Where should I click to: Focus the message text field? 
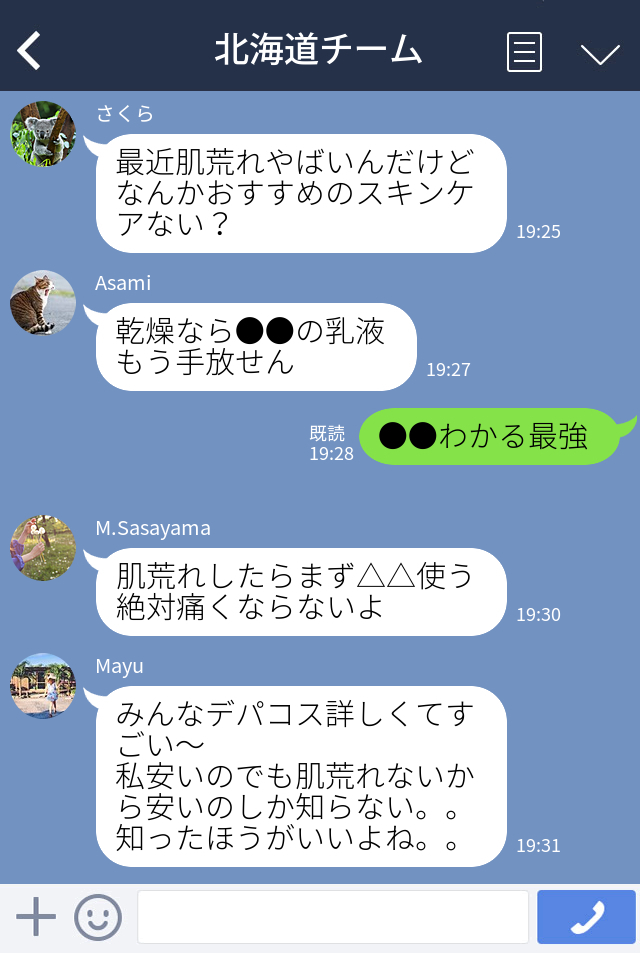click(x=332, y=916)
